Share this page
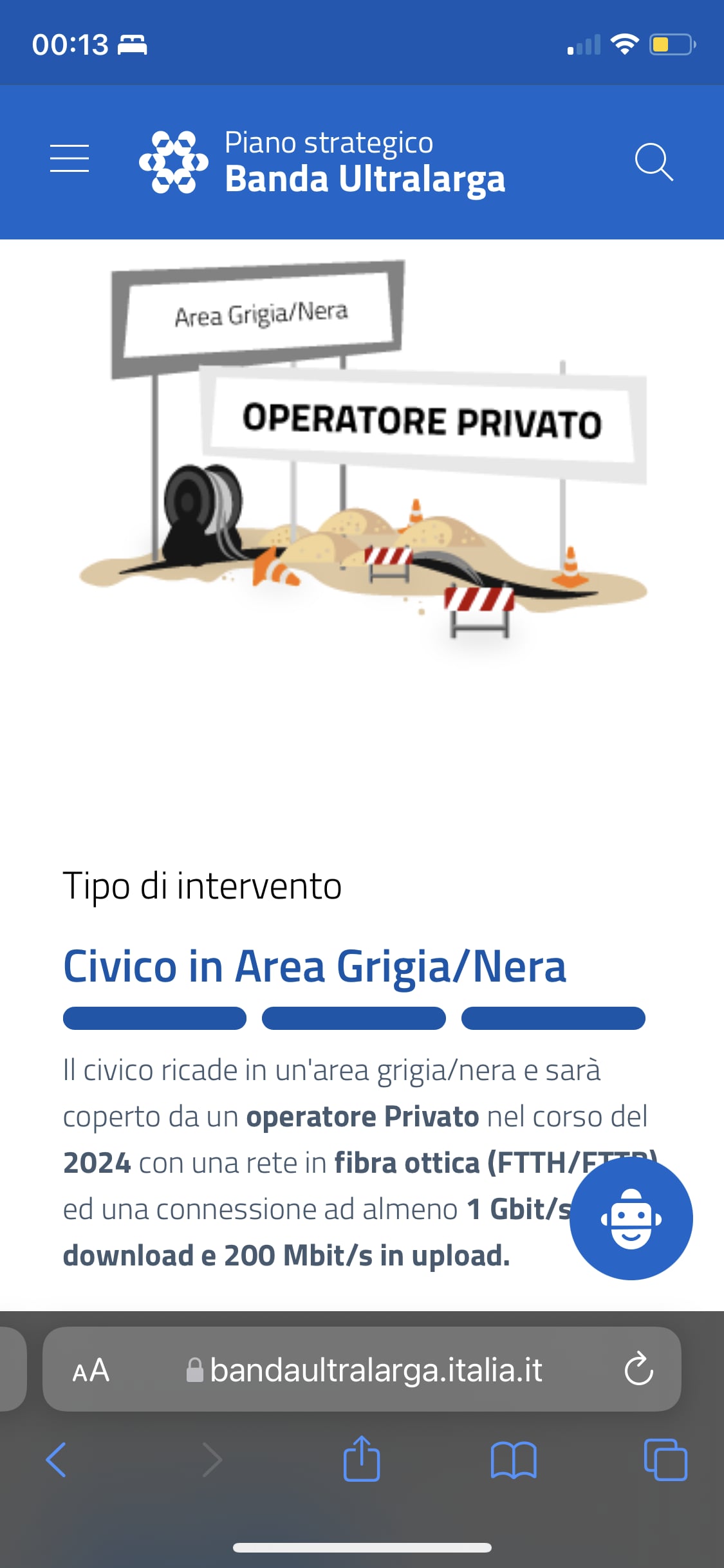 [x=362, y=1458]
